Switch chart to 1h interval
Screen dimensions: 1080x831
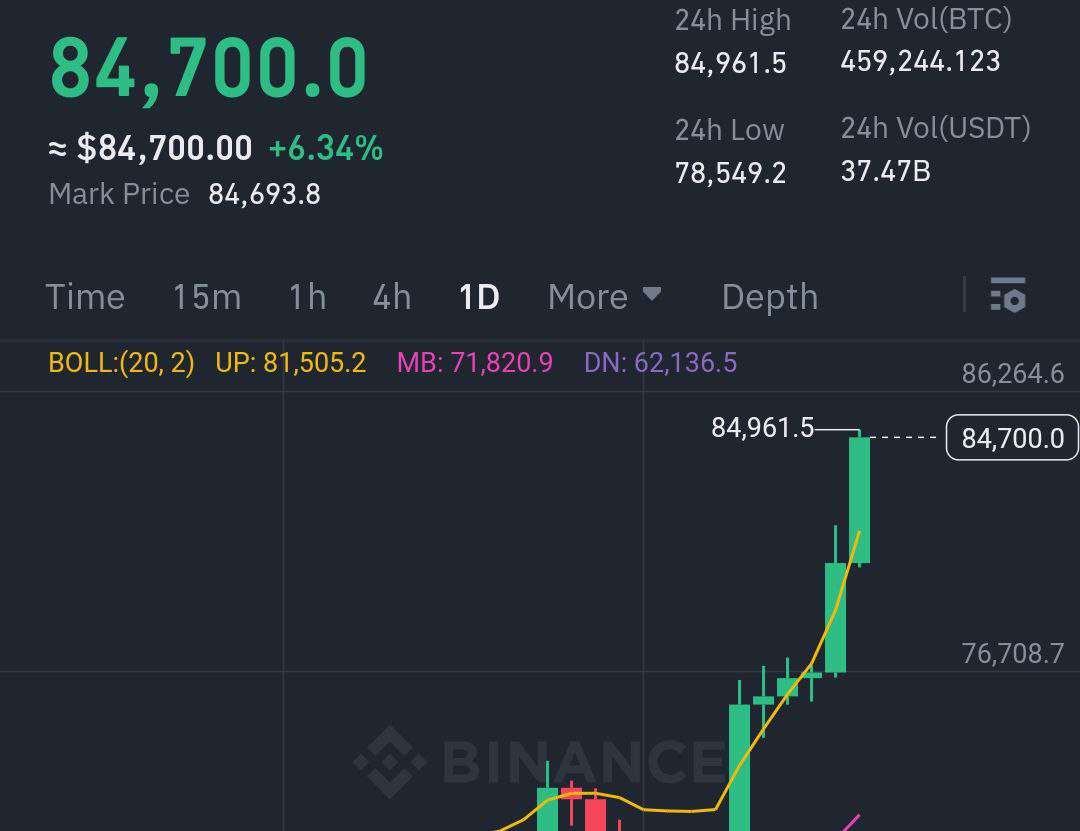[307, 297]
